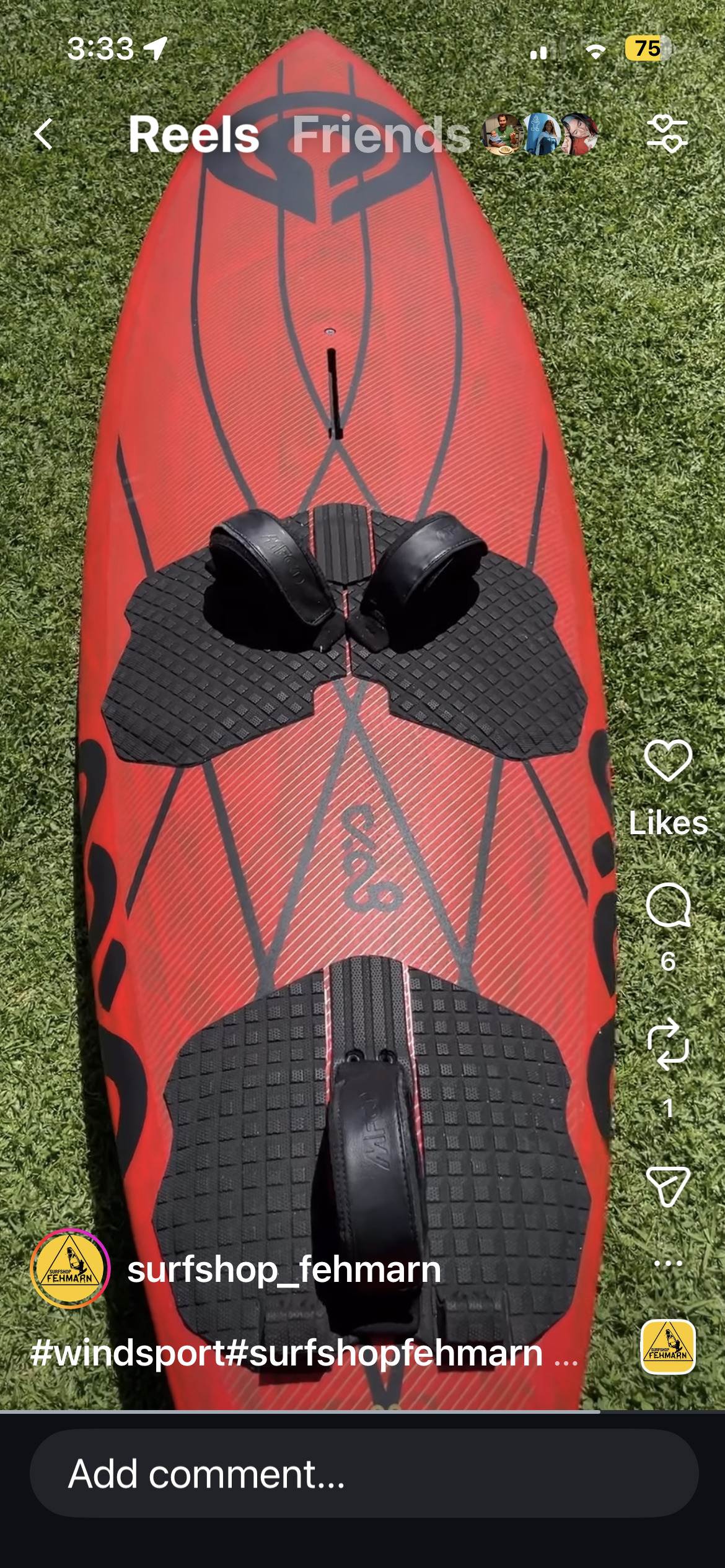The image size is (725, 1568).
Task: Open the surfshop_fehmarn username link
Action: (x=284, y=1270)
